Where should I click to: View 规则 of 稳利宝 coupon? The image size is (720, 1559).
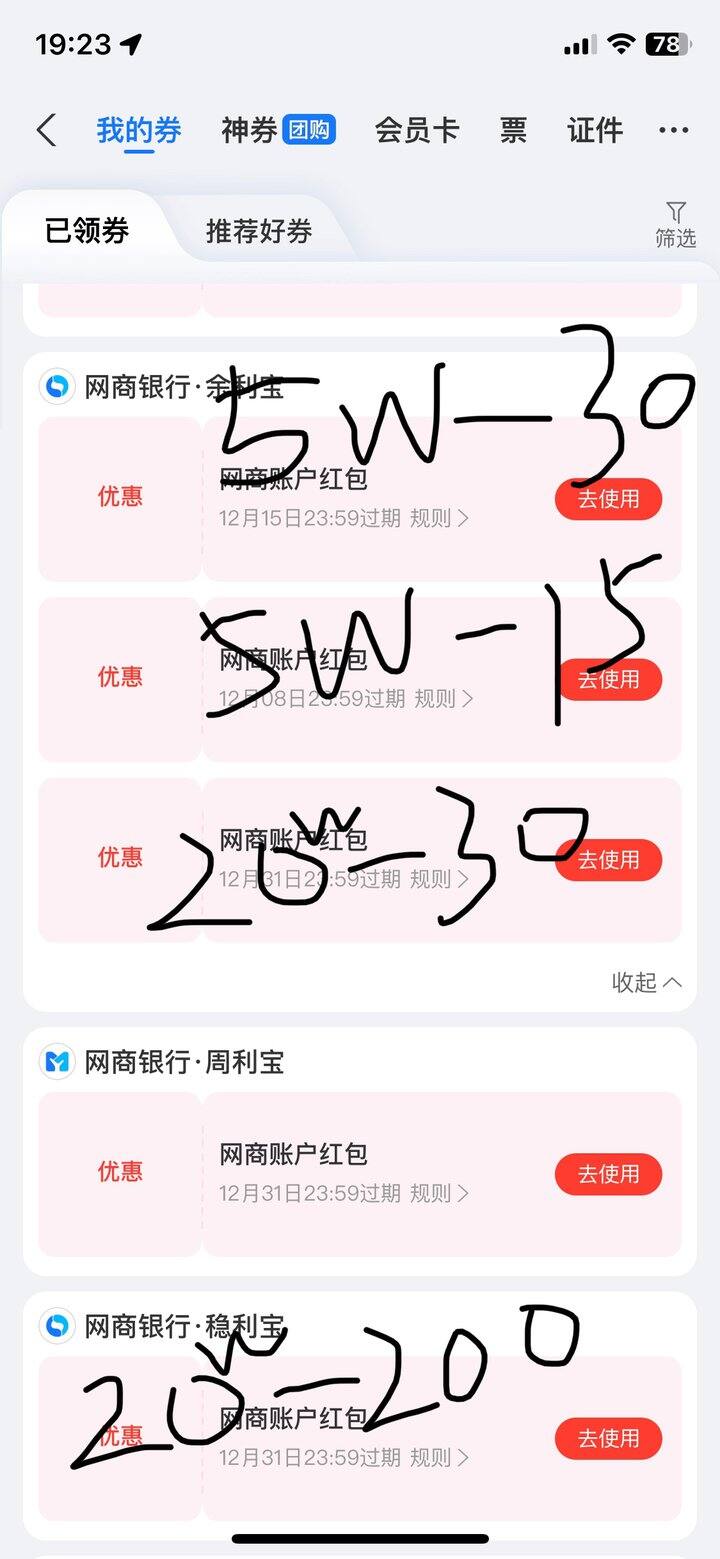[439, 1457]
